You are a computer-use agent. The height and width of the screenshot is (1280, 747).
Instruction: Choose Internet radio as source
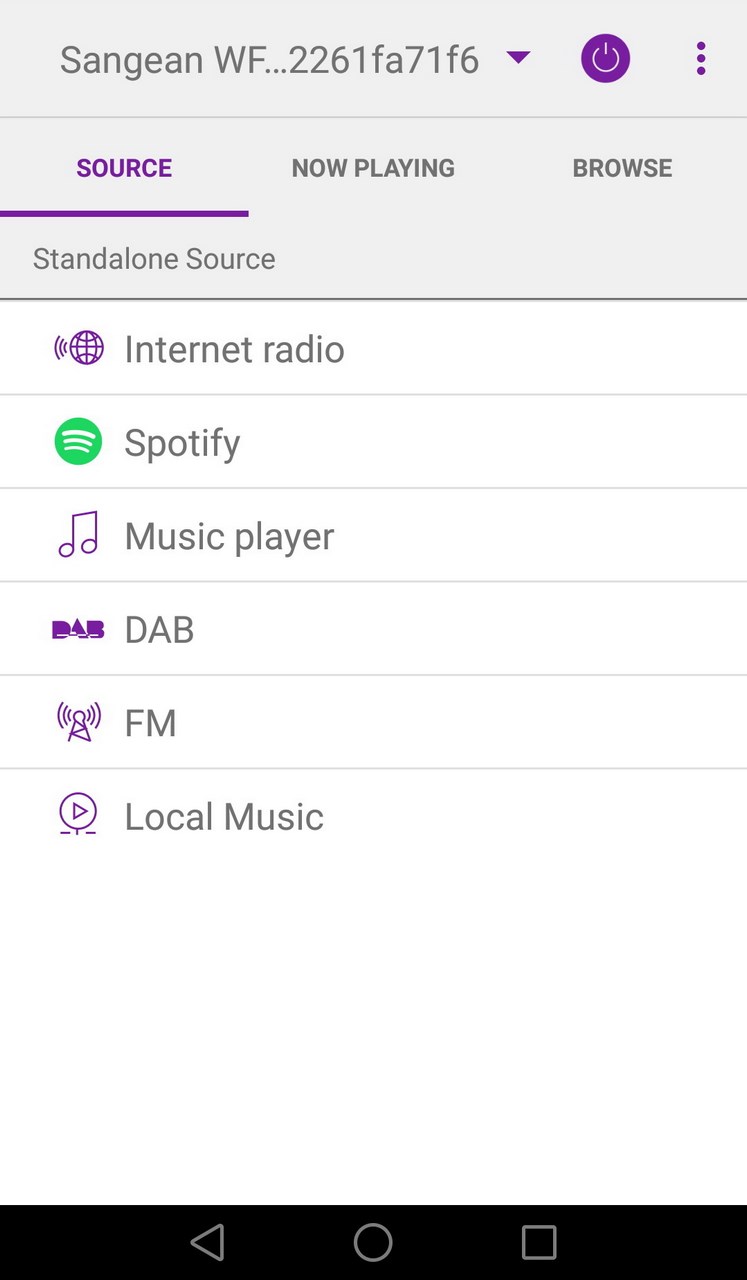[x=373, y=348]
